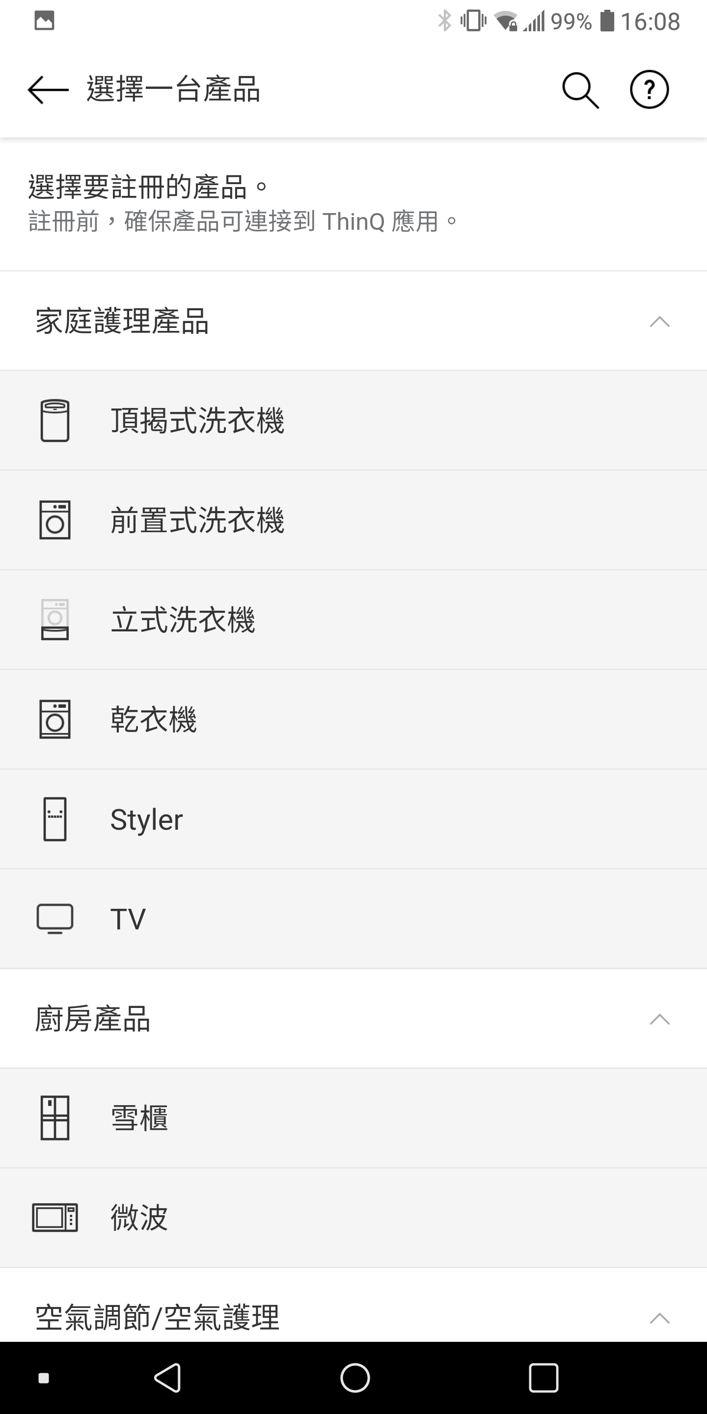This screenshot has height=1414, width=707.
Task: Open the product search icon
Action: pos(580,90)
